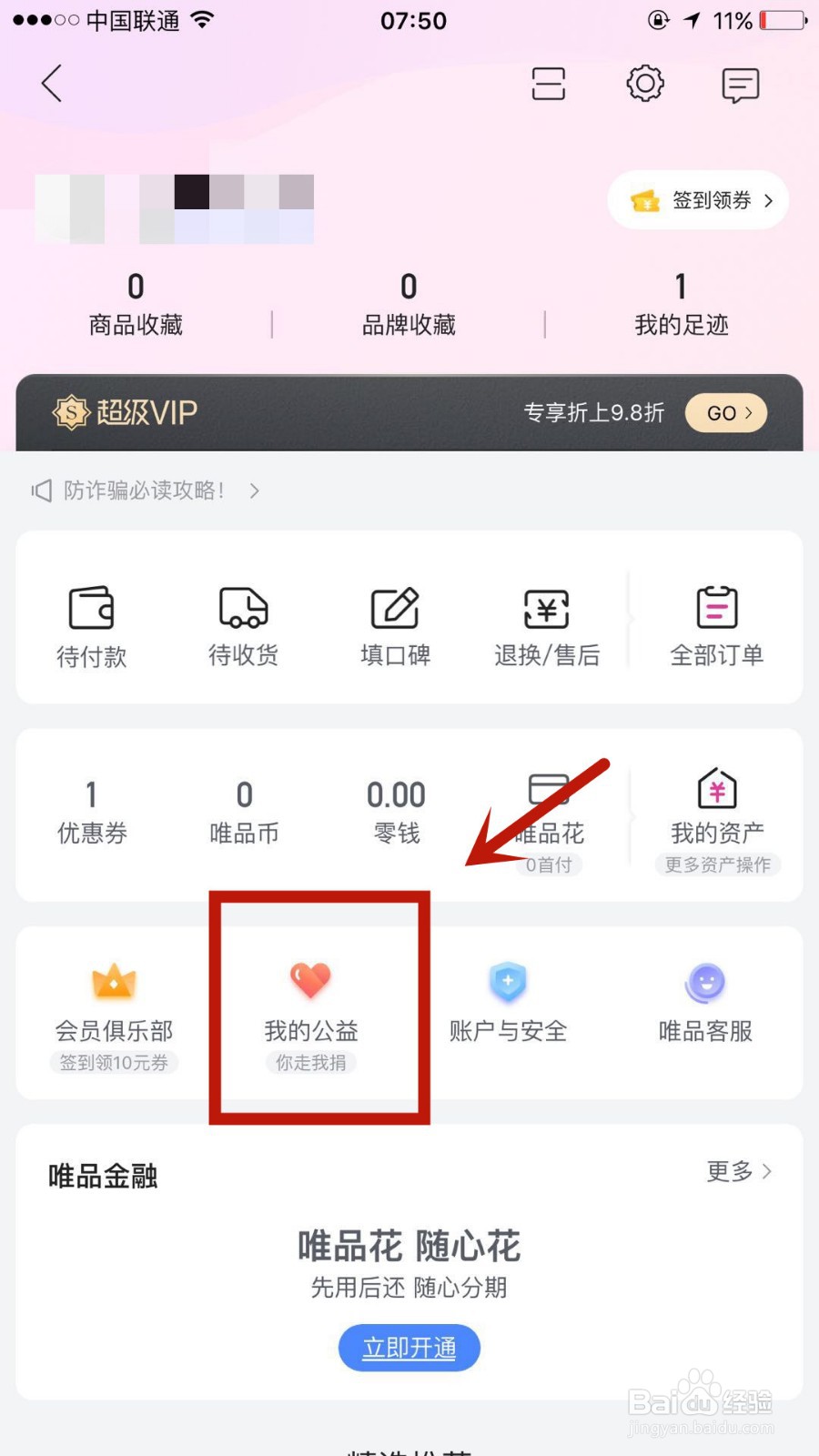Expand 更多 in 唯品金融 section
This screenshot has height=1456, width=819.
(739, 1172)
